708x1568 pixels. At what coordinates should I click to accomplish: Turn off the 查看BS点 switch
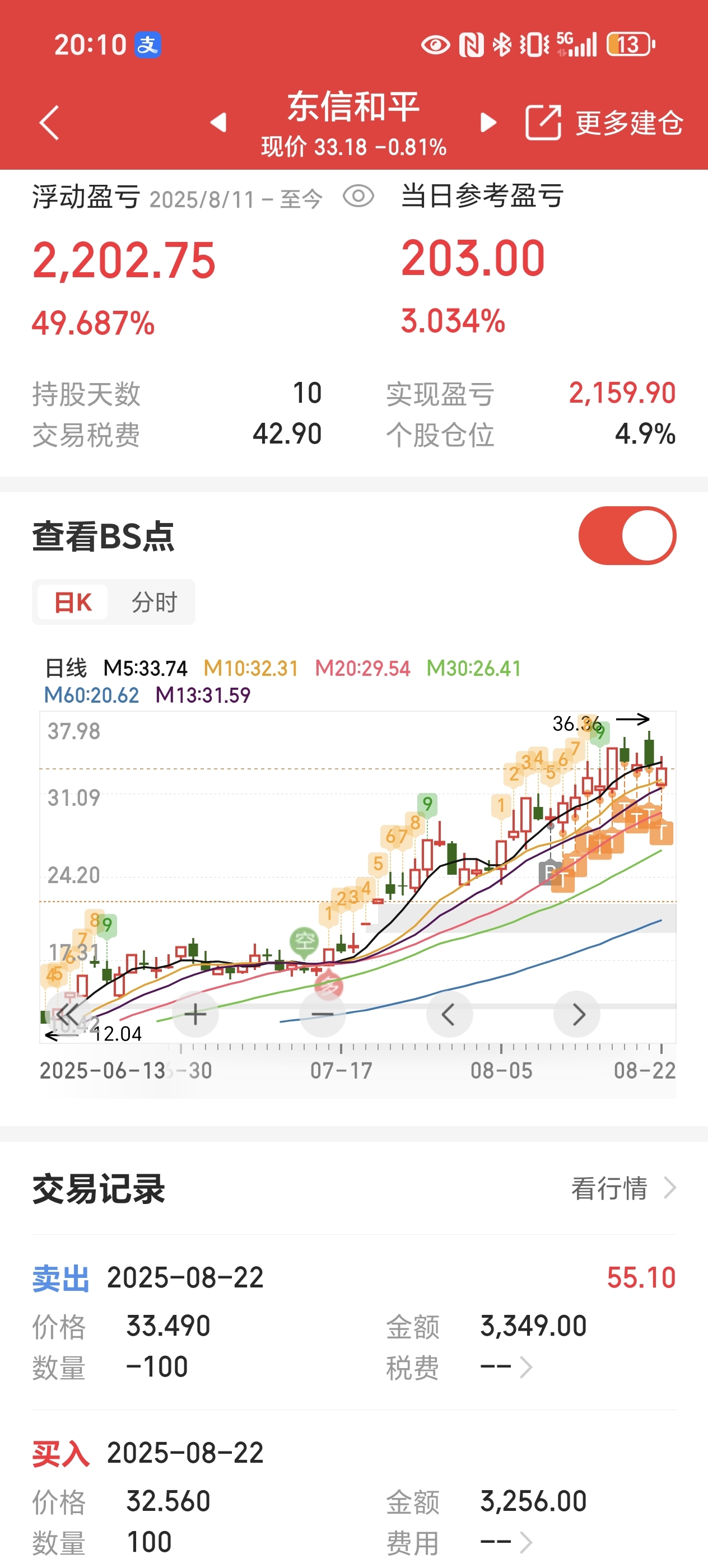click(627, 536)
